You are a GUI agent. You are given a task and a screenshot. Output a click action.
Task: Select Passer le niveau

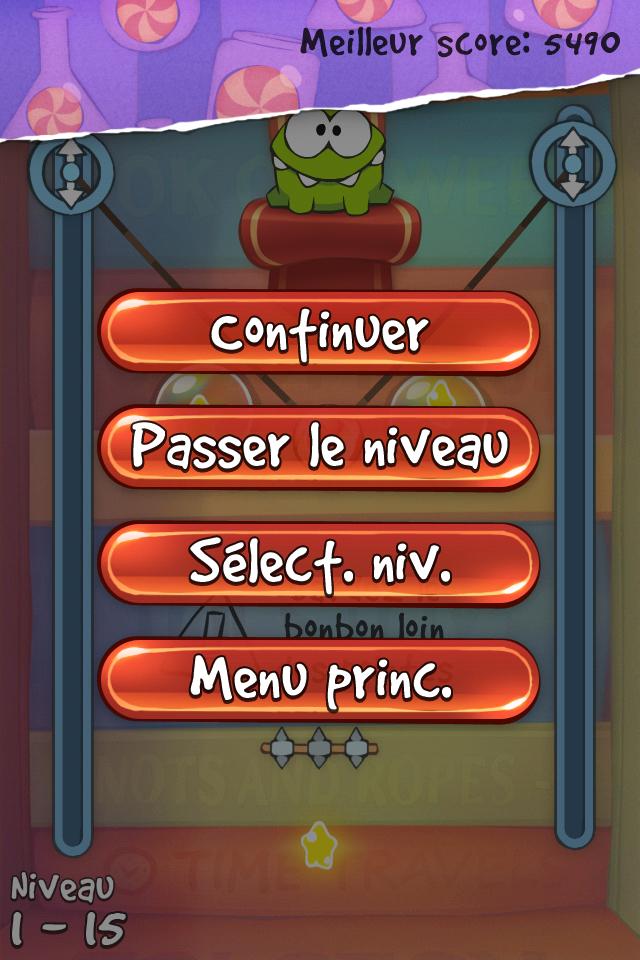(319, 448)
